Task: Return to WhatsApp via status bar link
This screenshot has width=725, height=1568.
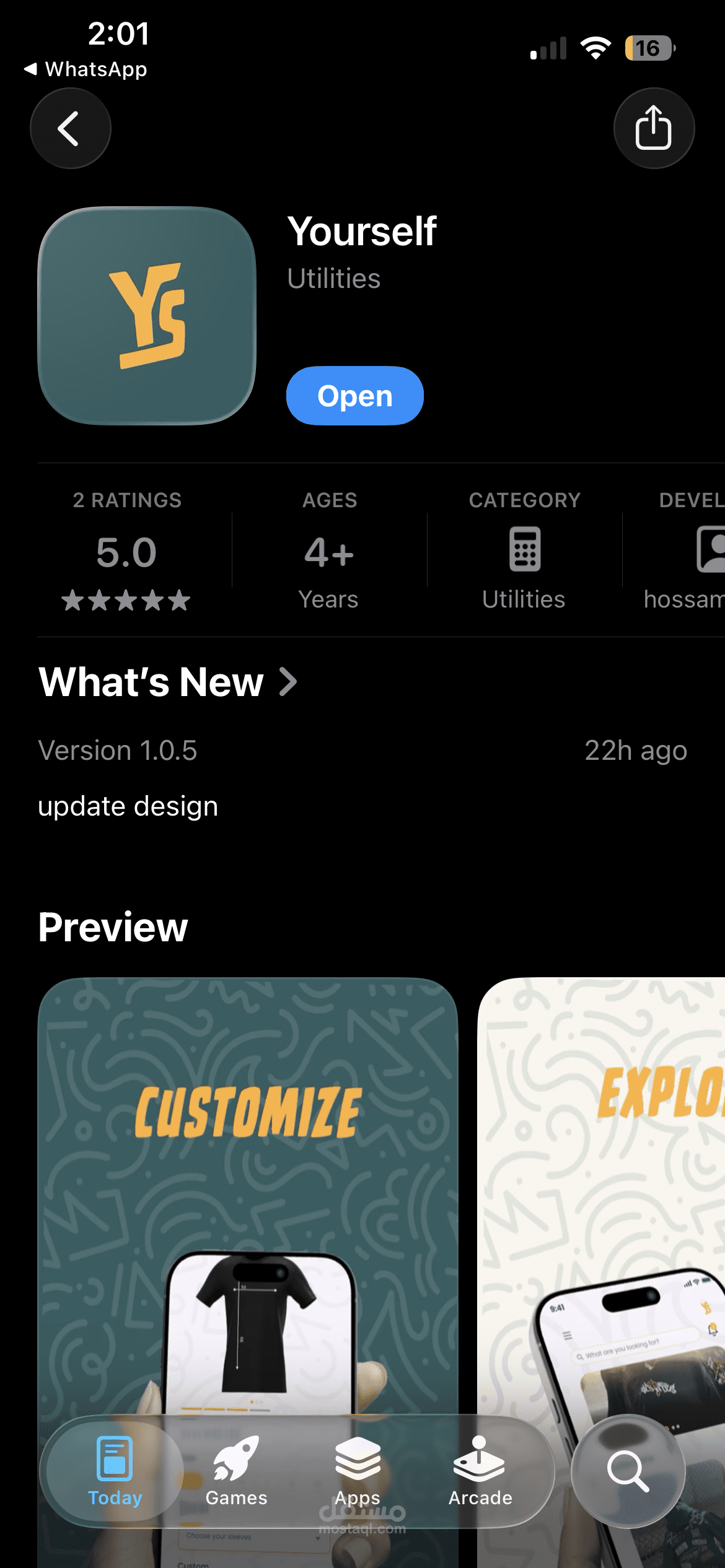Action: (x=86, y=69)
